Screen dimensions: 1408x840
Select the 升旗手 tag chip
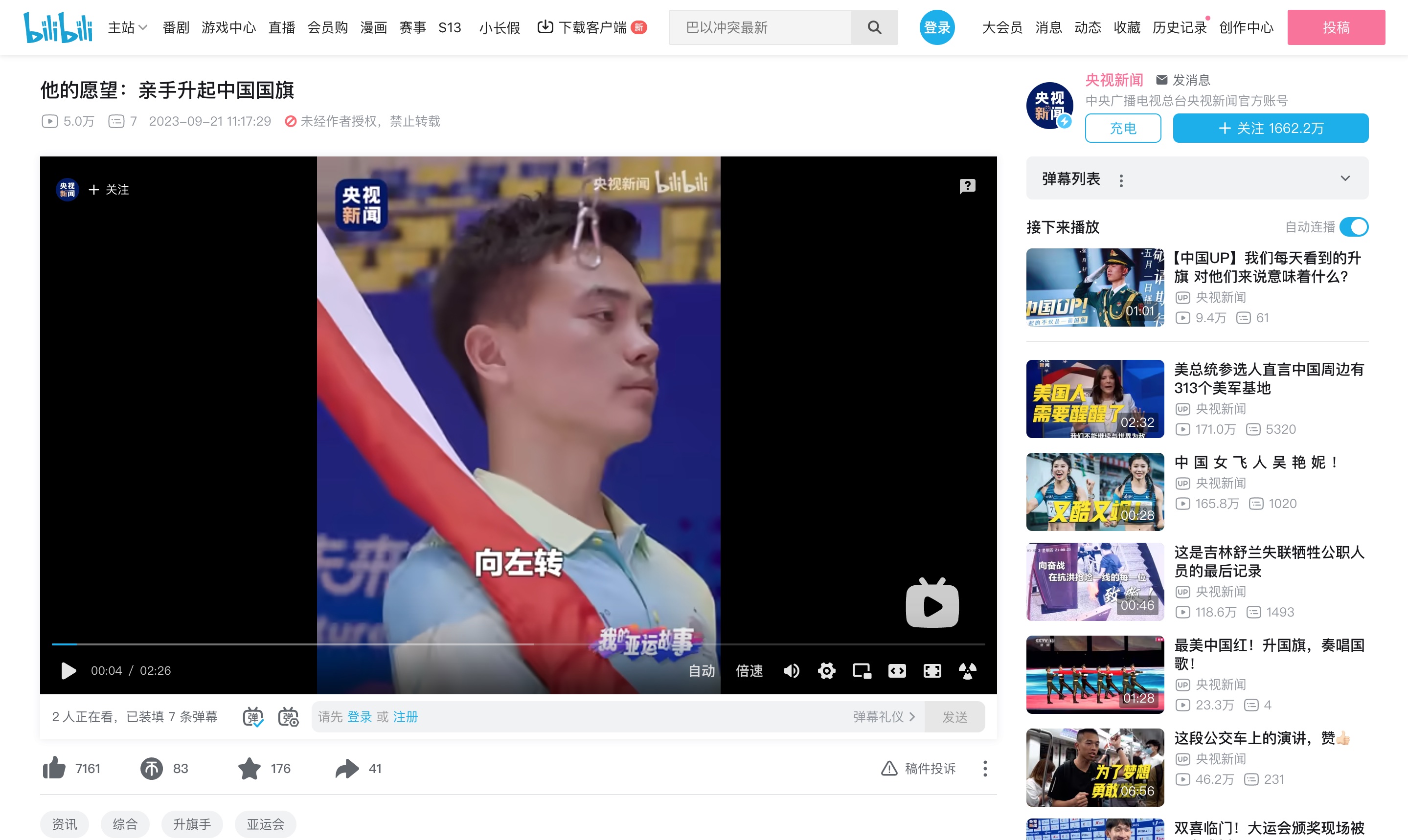[x=191, y=823]
